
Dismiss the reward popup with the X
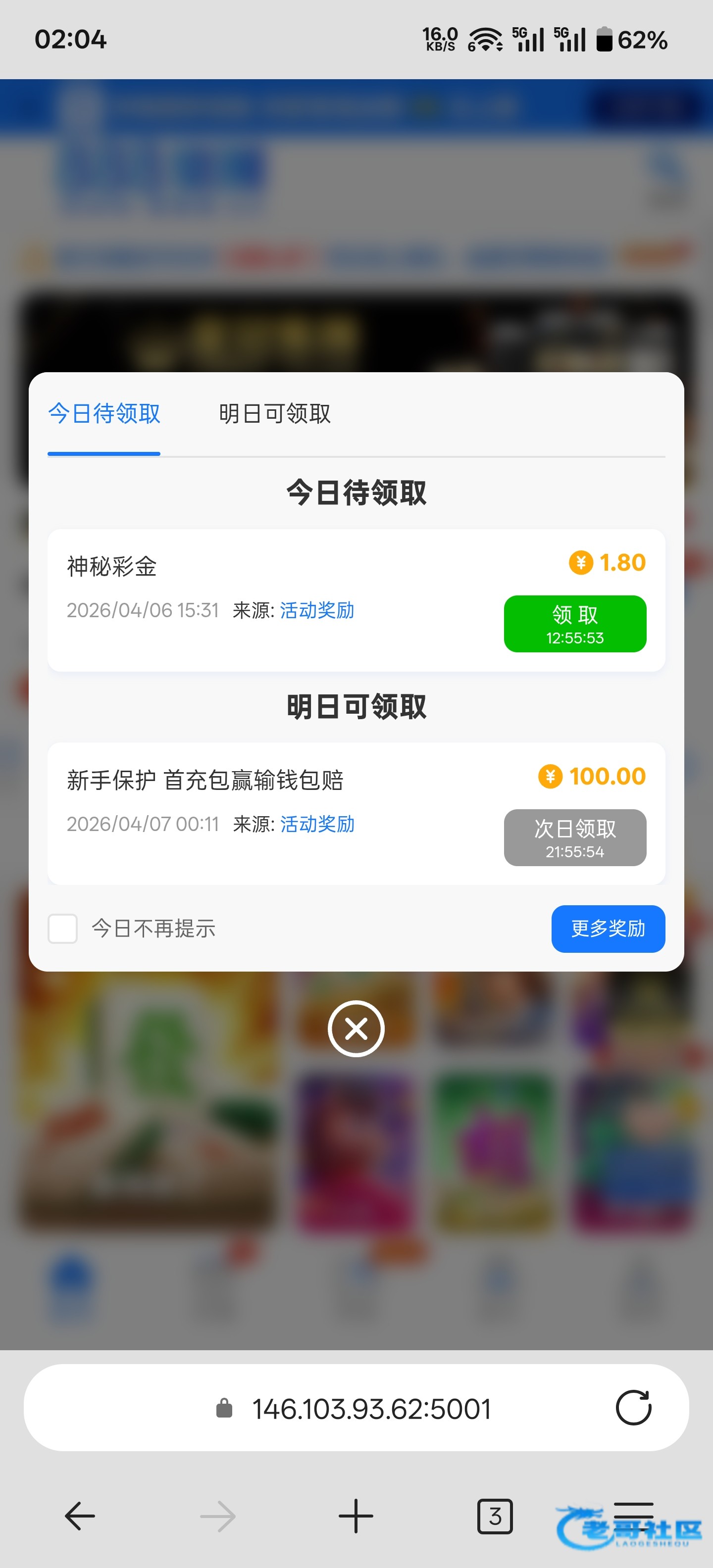coord(356,1029)
